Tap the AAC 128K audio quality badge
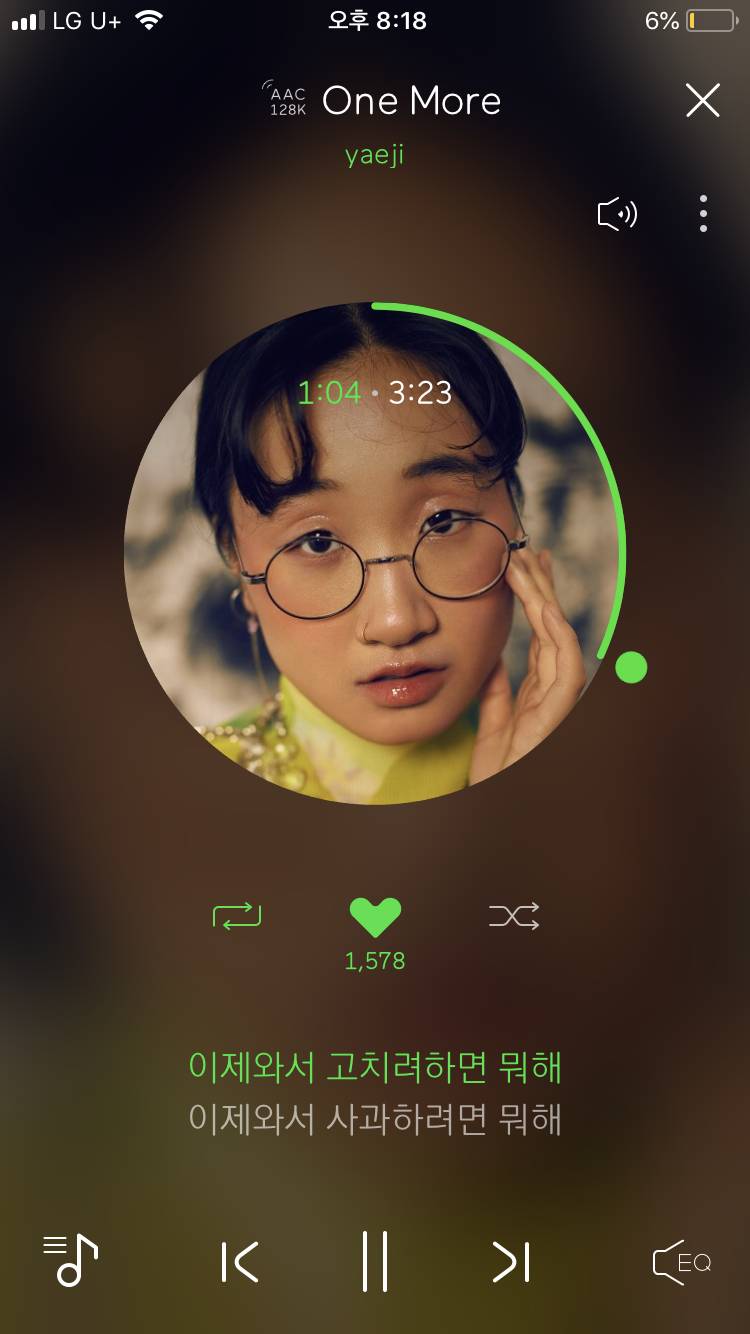 [x=283, y=100]
